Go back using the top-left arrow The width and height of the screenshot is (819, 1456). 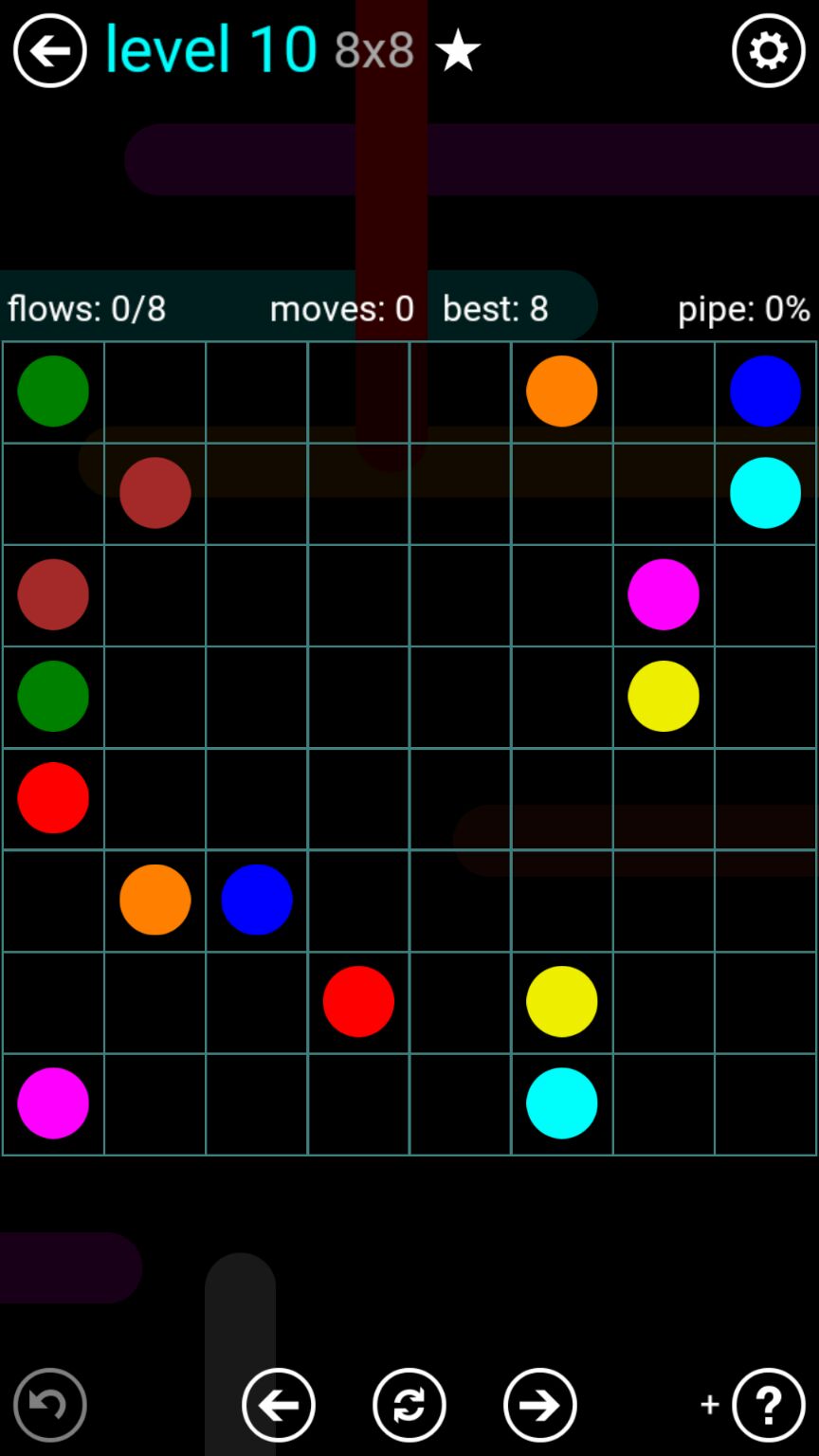pos(49,50)
